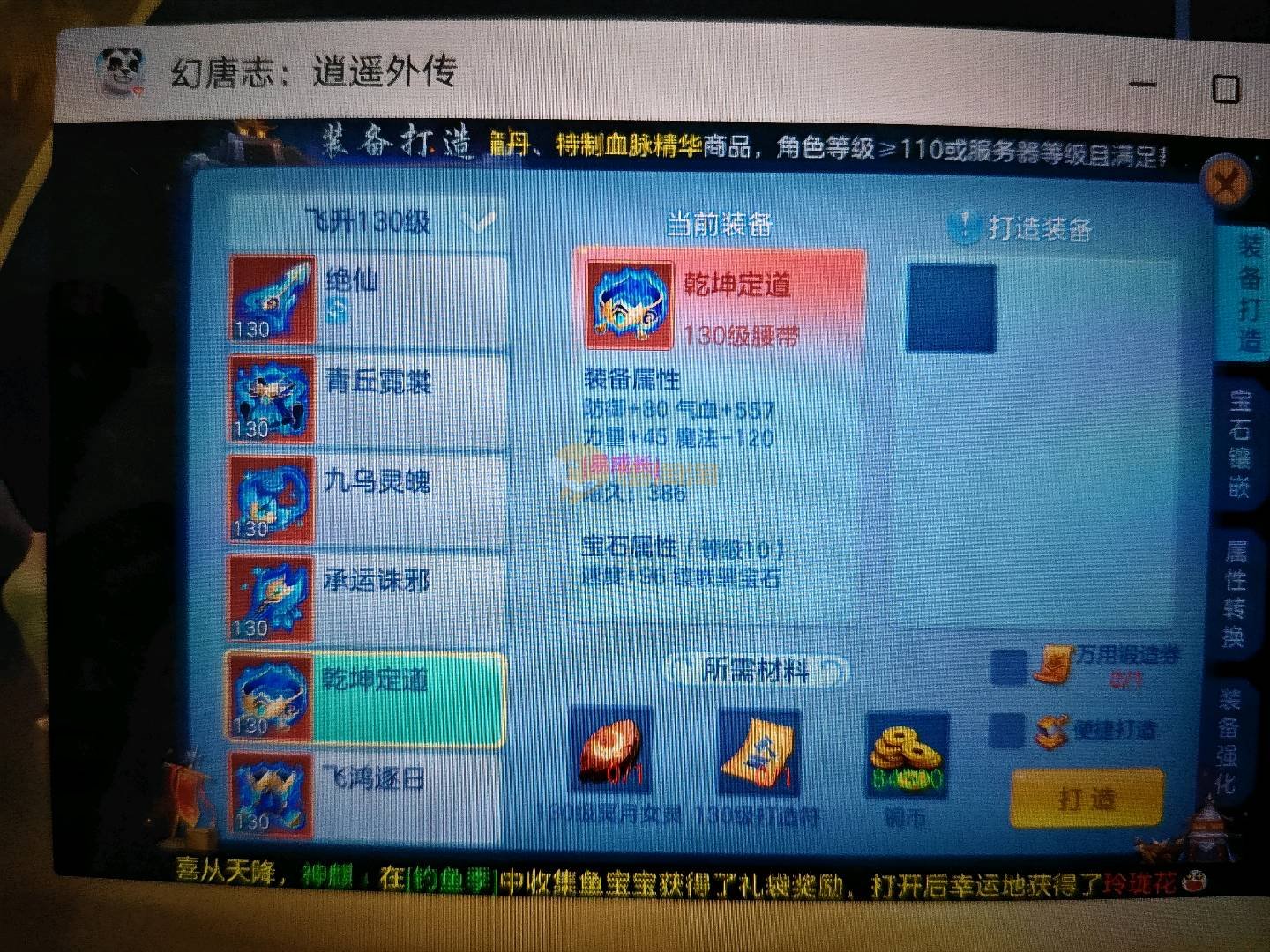The image size is (1270, 952).
Task: Select the 乾坤定道 equipment item
Action: tap(366, 698)
